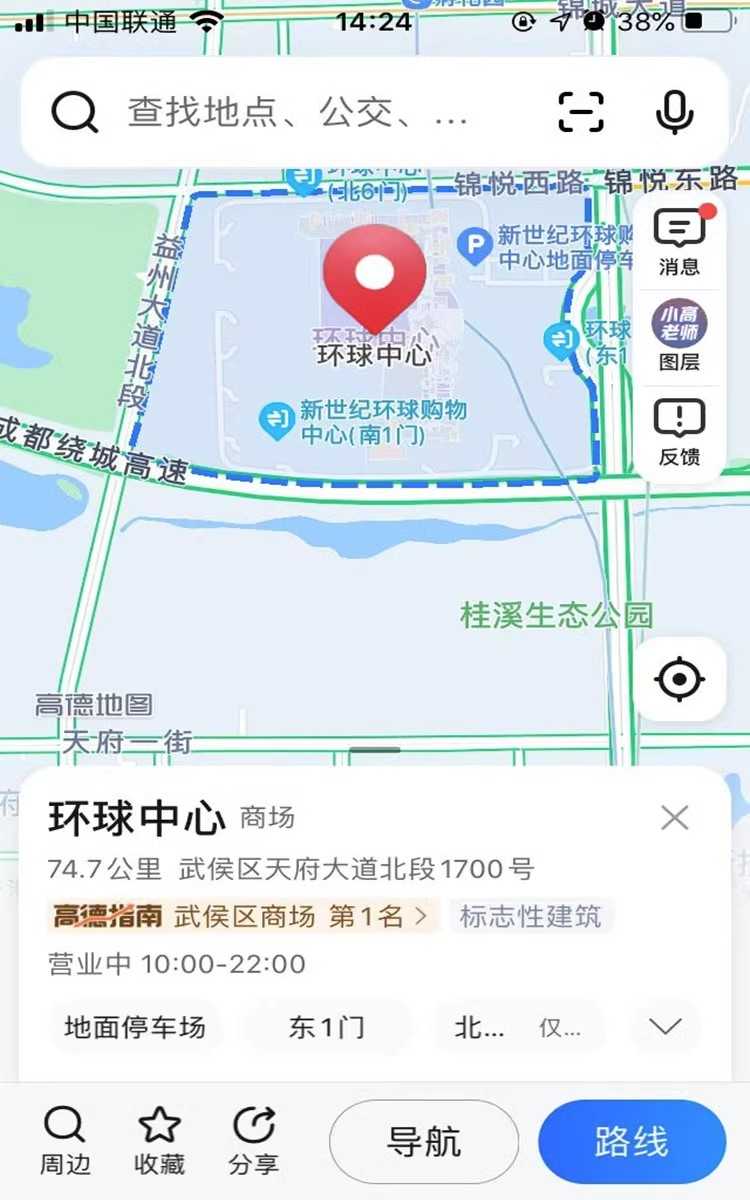
Task: Open the QR code scan icon
Action: (580, 111)
